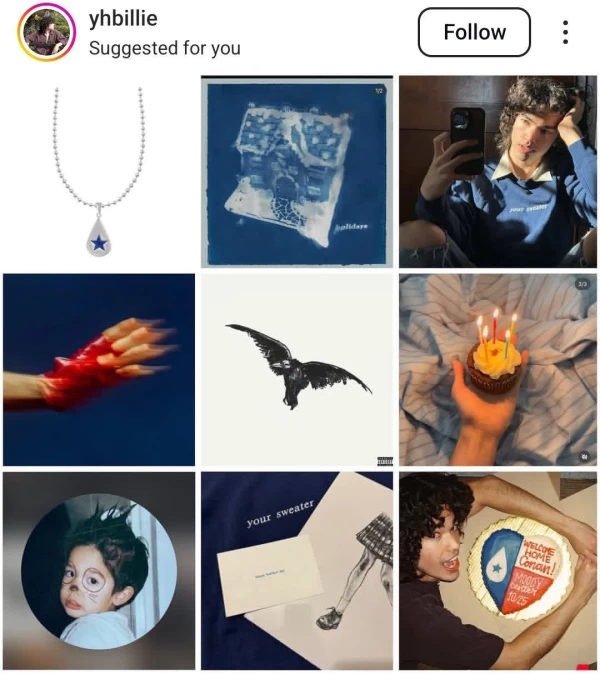
Task: View the blue gingerbread house holidays post
Action: pos(296,171)
